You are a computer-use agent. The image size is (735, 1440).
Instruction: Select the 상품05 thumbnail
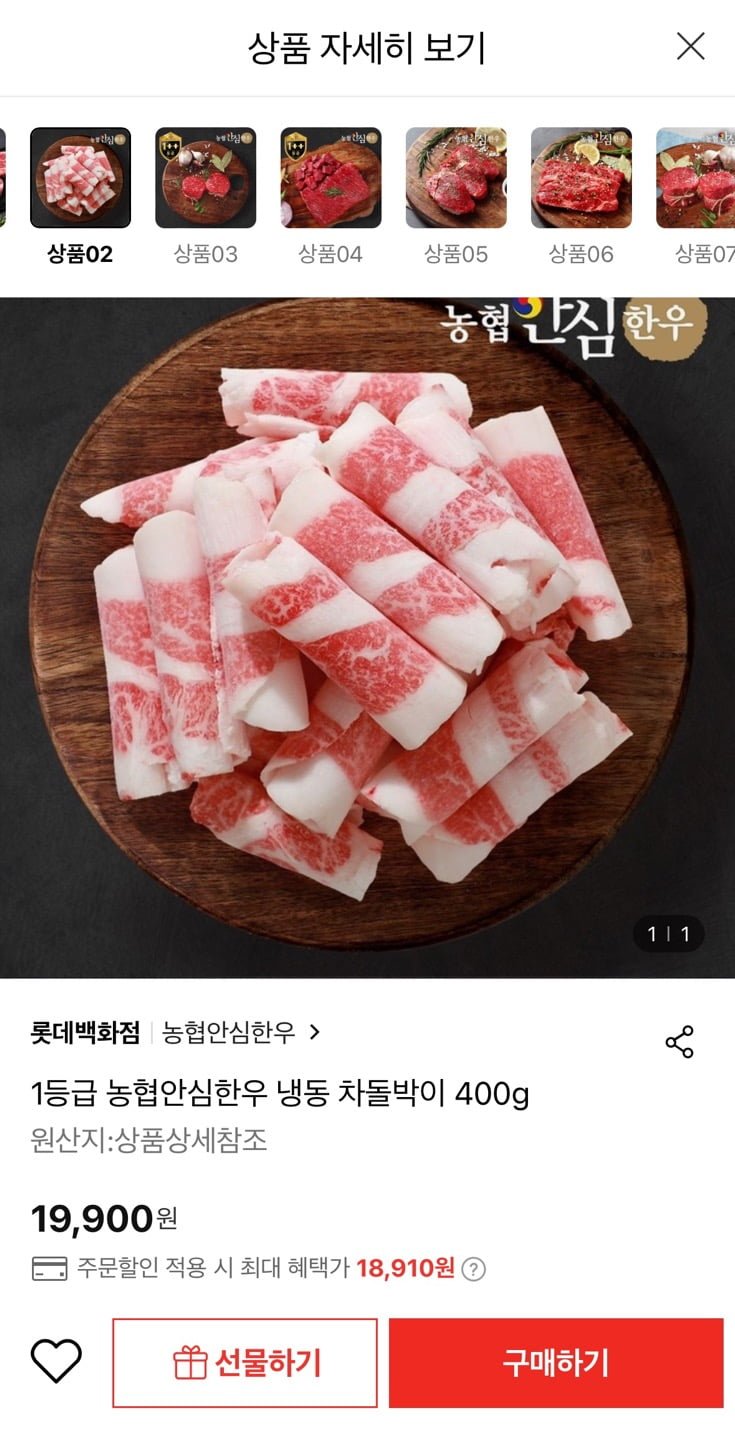[455, 178]
